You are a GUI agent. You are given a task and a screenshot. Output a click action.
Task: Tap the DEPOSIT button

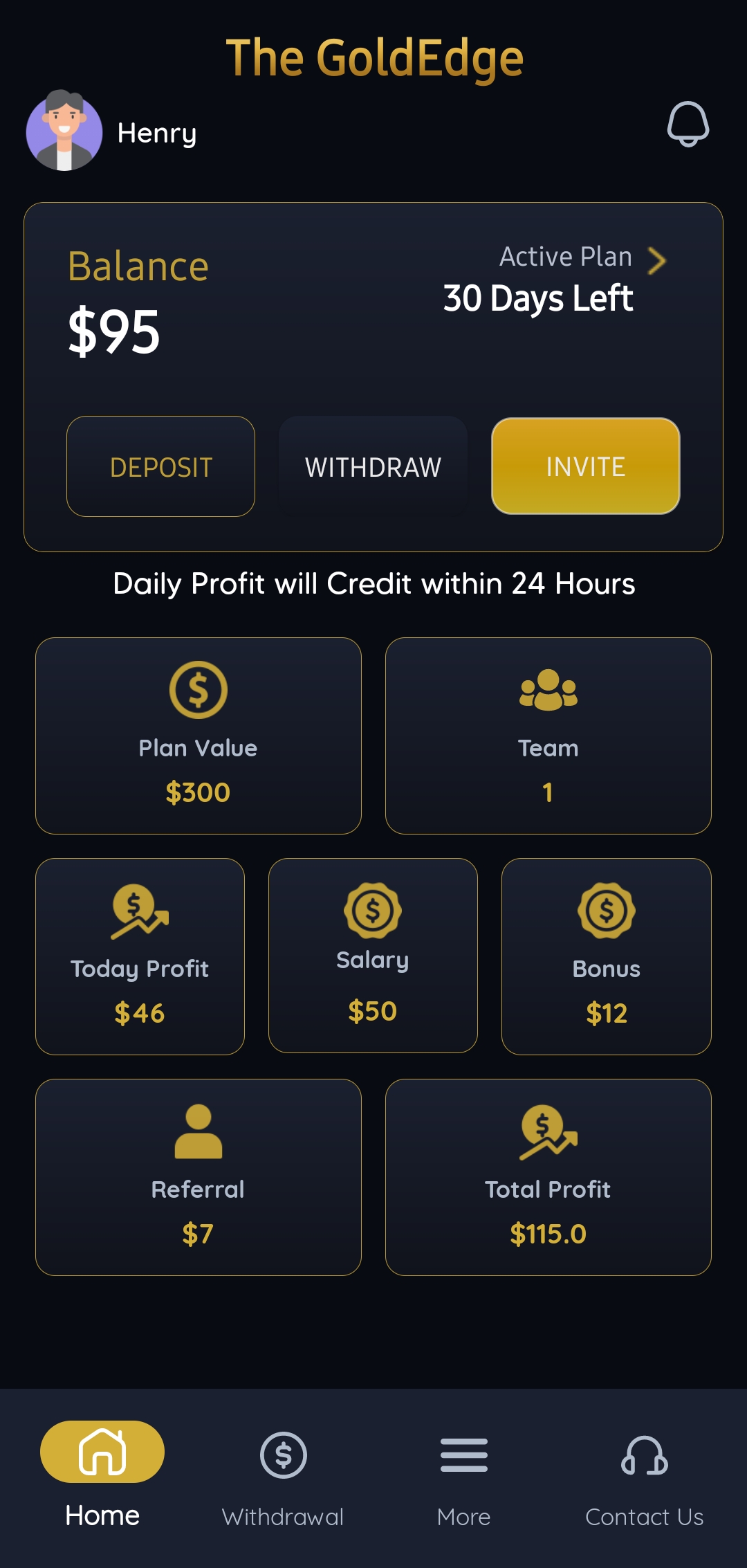pyautogui.click(x=160, y=466)
